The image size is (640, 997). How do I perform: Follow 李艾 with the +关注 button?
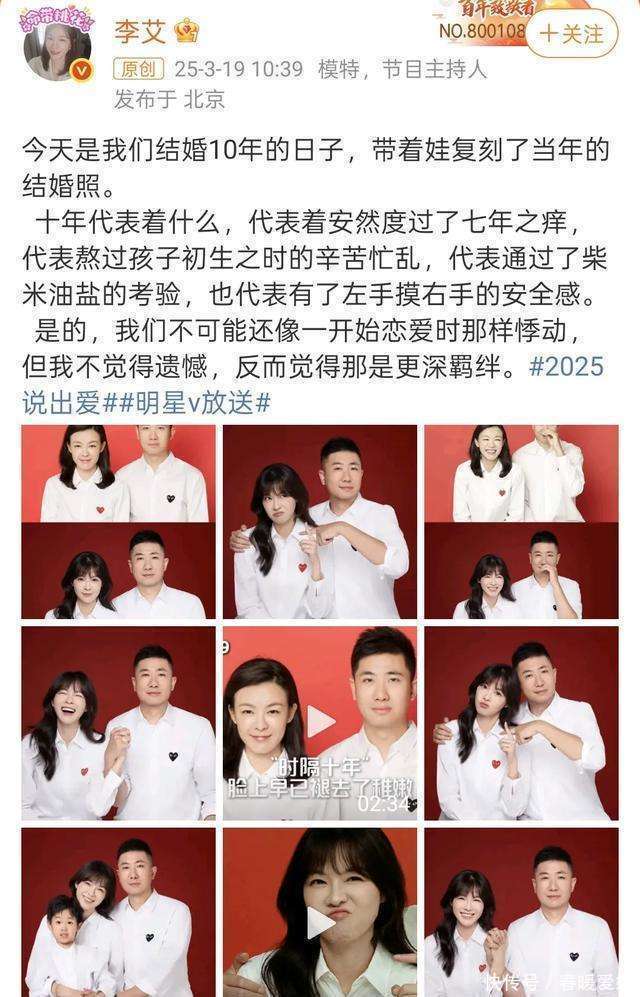click(572, 33)
